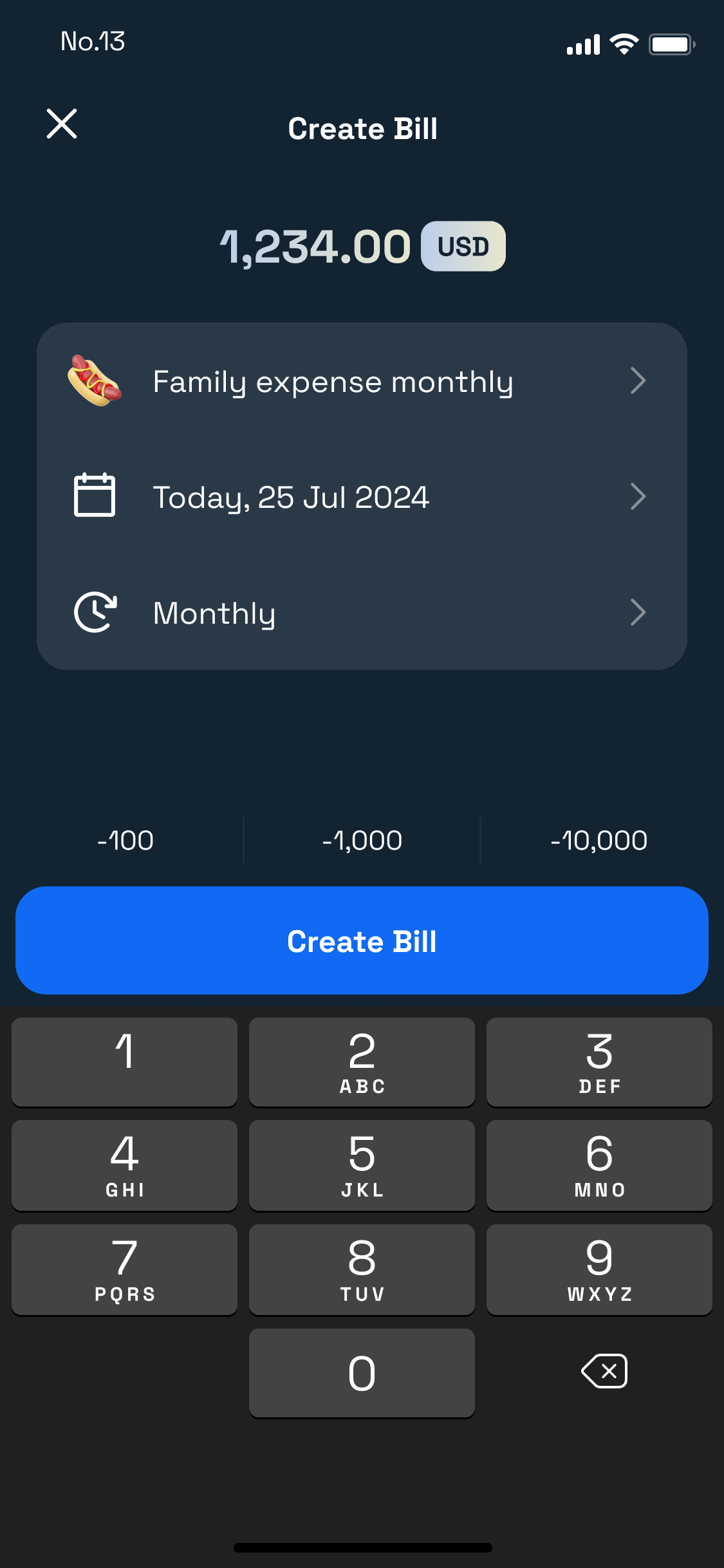Screen dimensions: 724x1568
Task: Open the Family expense monthly category row
Action: tap(362, 381)
